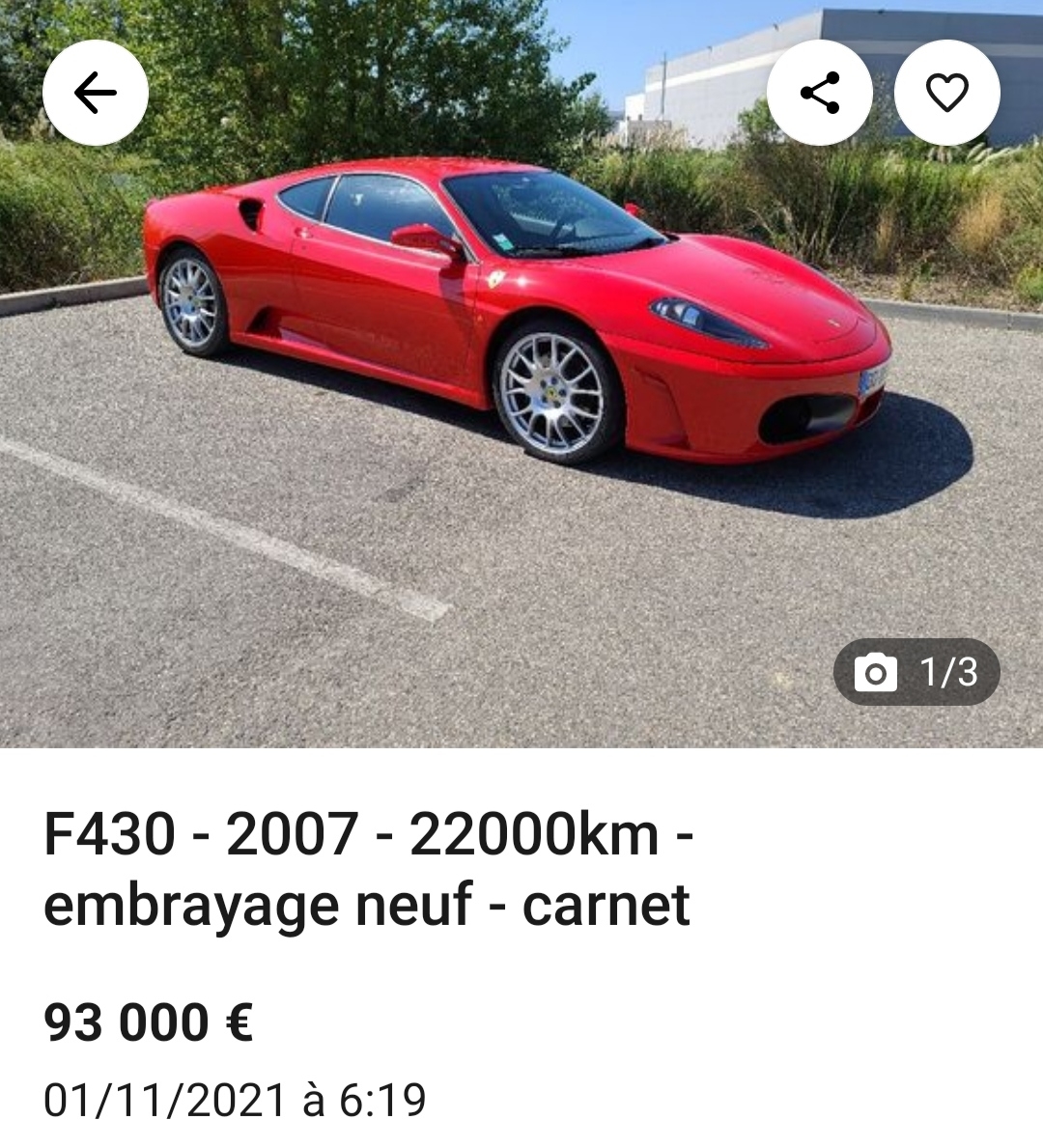Share this F430 listing
The height and width of the screenshot is (1148, 1043).
820,94
